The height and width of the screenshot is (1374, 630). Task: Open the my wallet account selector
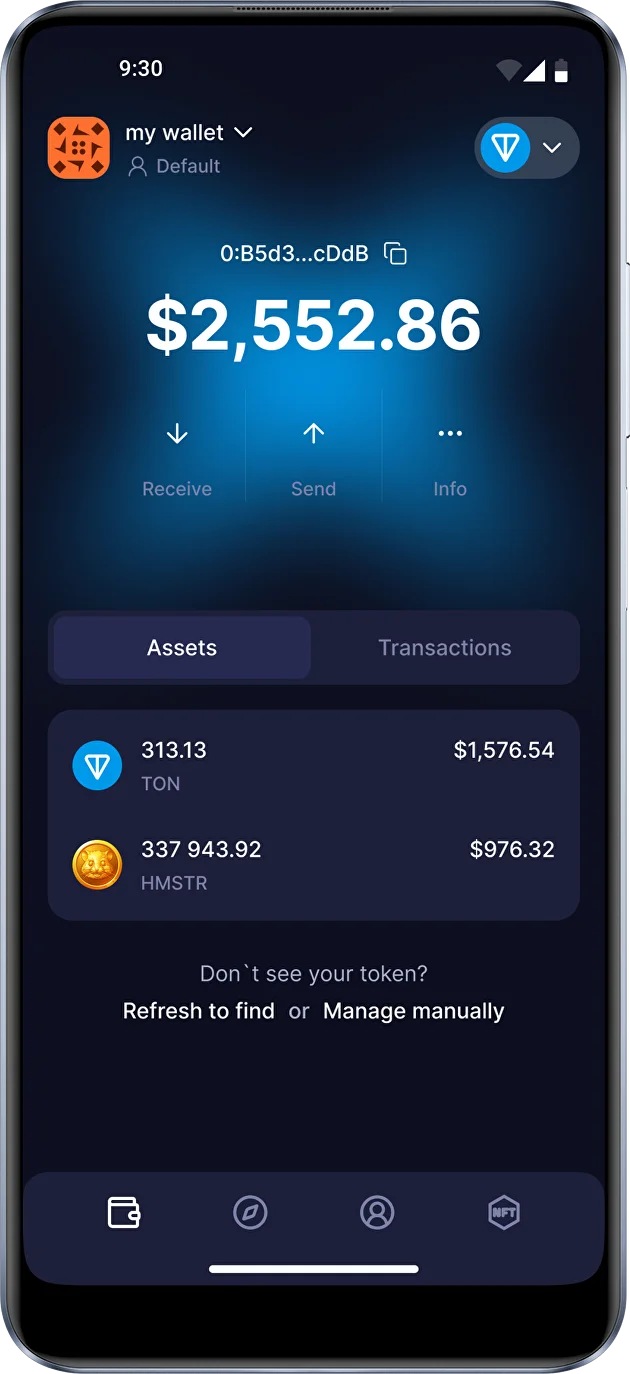[x=188, y=133]
